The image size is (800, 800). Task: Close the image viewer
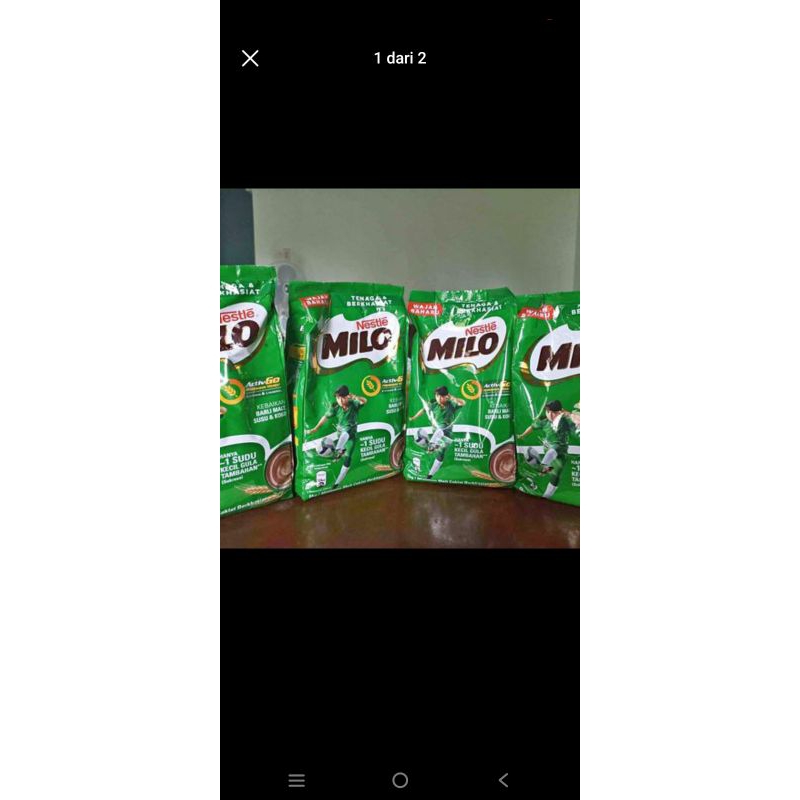point(250,58)
